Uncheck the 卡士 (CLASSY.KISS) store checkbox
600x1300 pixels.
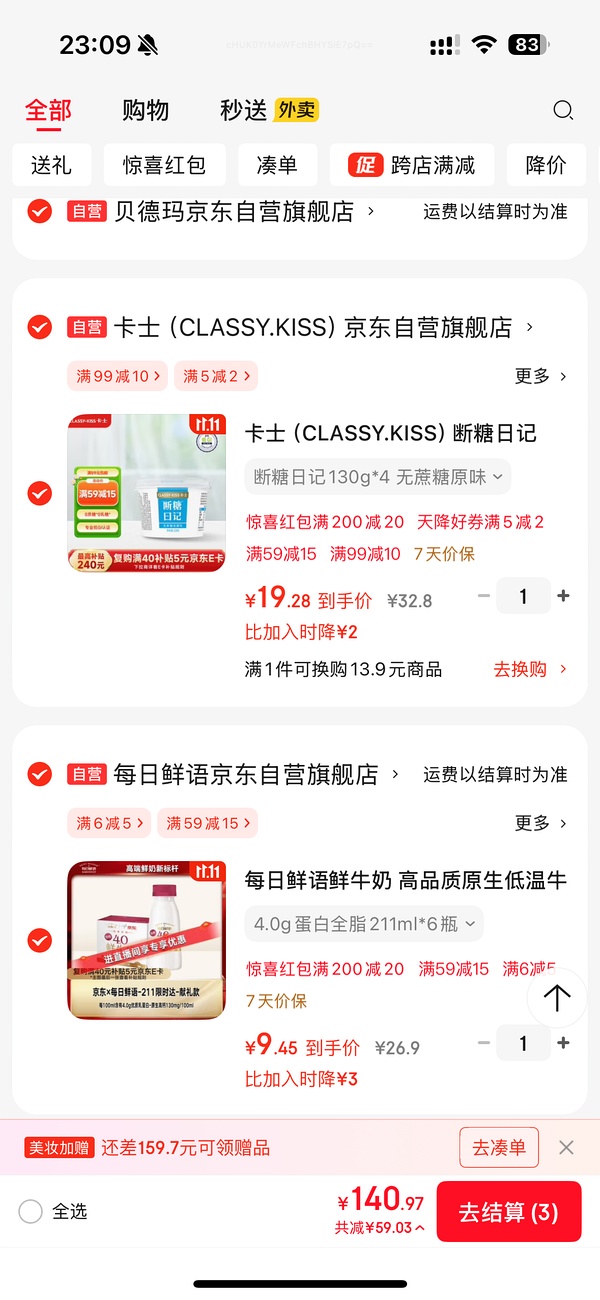tap(40, 327)
